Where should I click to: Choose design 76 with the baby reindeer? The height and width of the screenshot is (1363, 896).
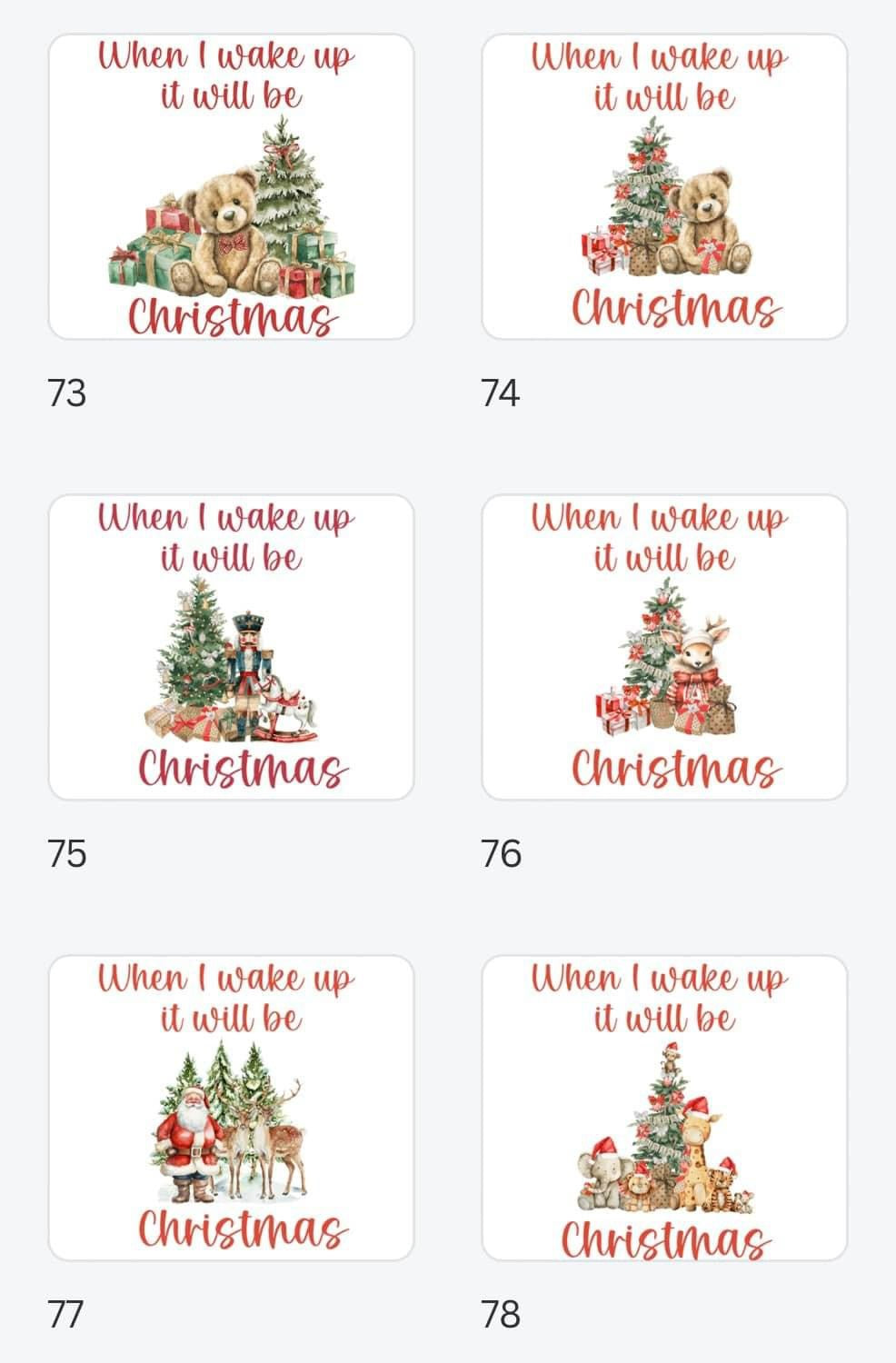pyautogui.click(x=664, y=647)
